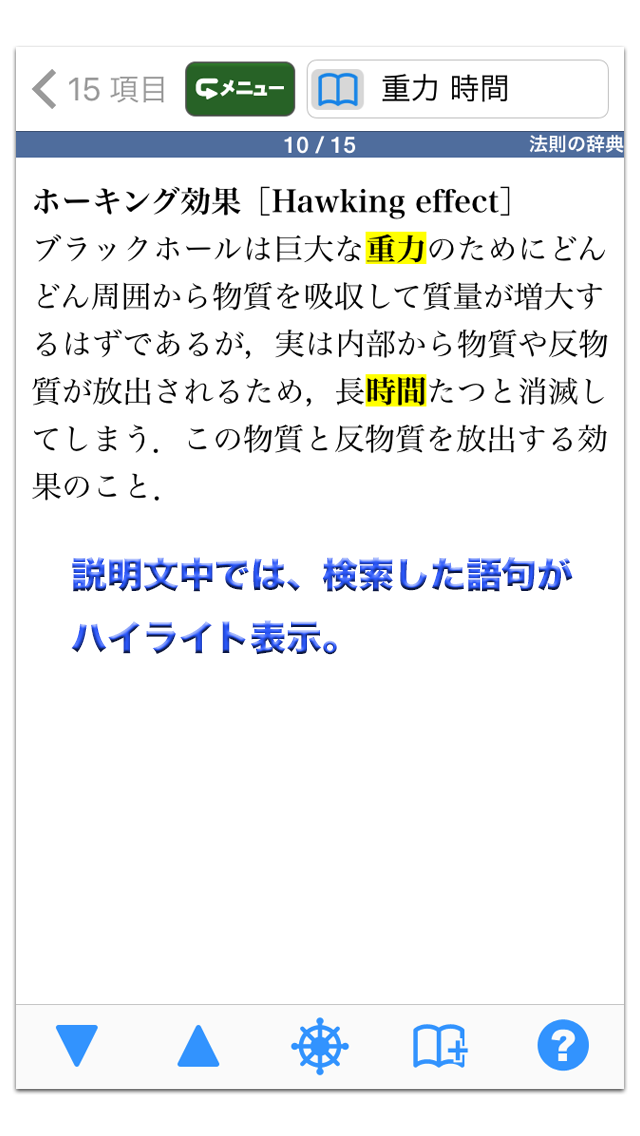
Task: Add this entry to bookmarks
Action: point(441,1046)
